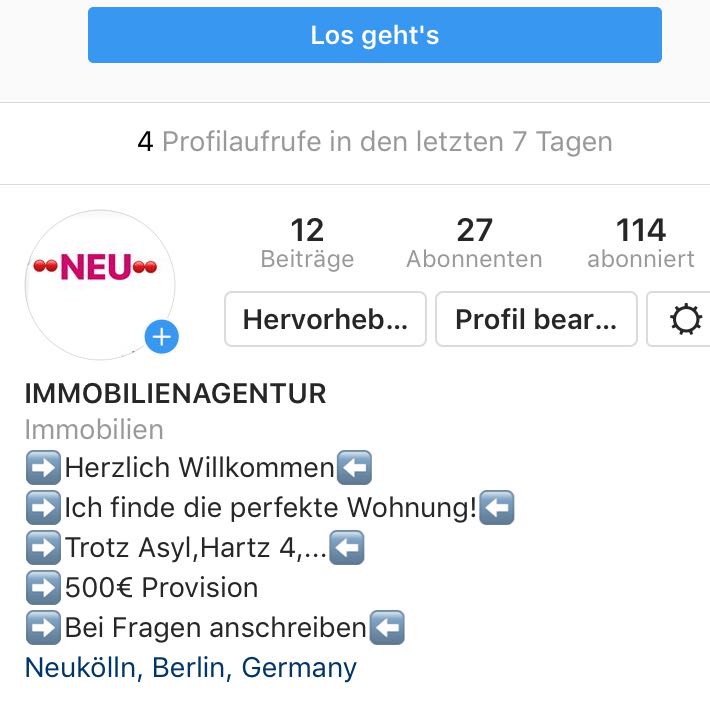Open the profile views insight line

coord(374,142)
